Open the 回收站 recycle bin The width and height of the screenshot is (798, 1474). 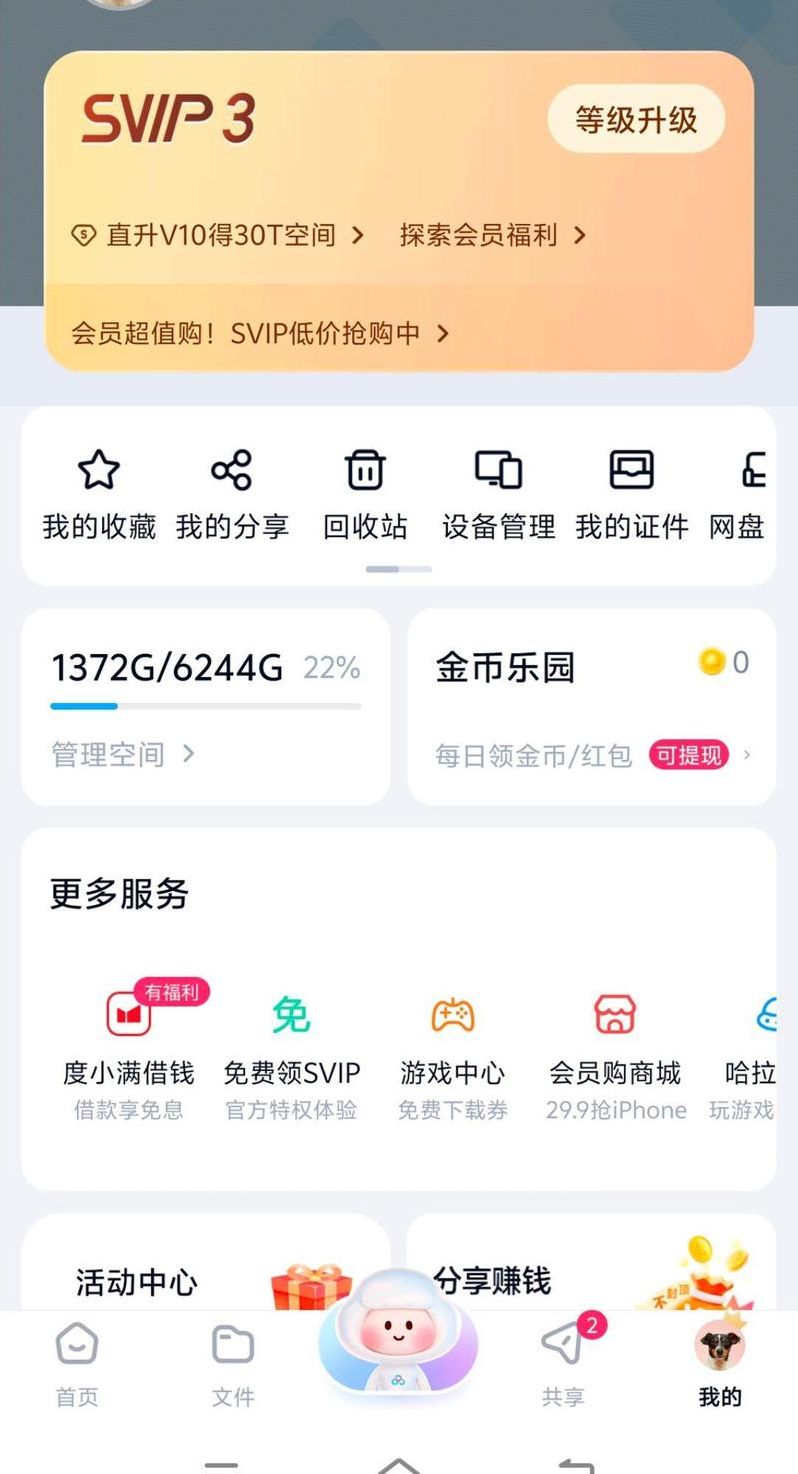[364, 492]
